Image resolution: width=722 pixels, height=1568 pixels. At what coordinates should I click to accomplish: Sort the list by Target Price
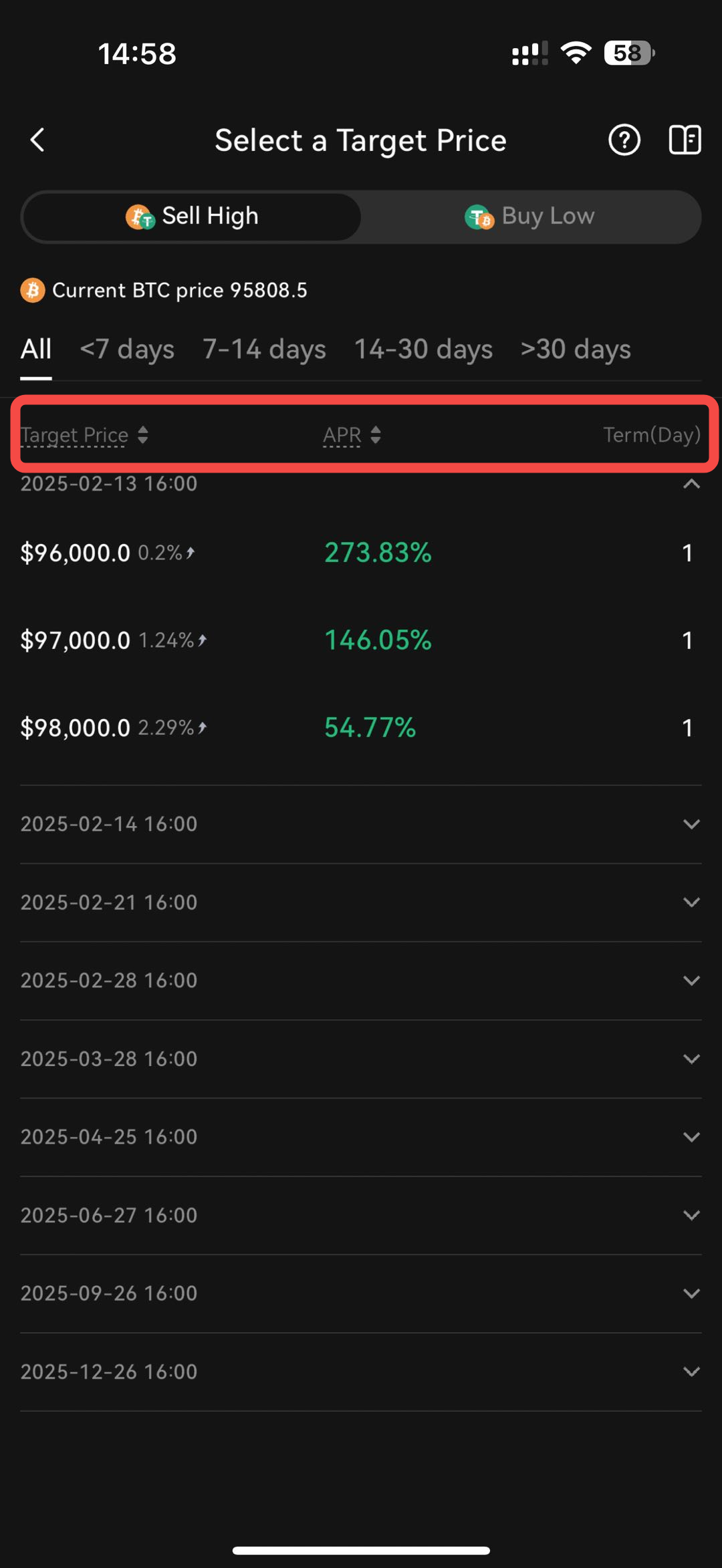[84, 435]
